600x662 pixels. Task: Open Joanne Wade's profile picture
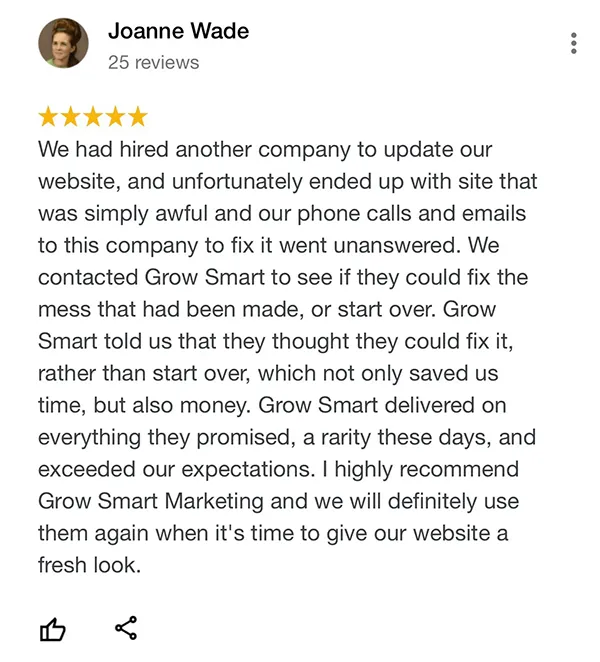point(63,43)
